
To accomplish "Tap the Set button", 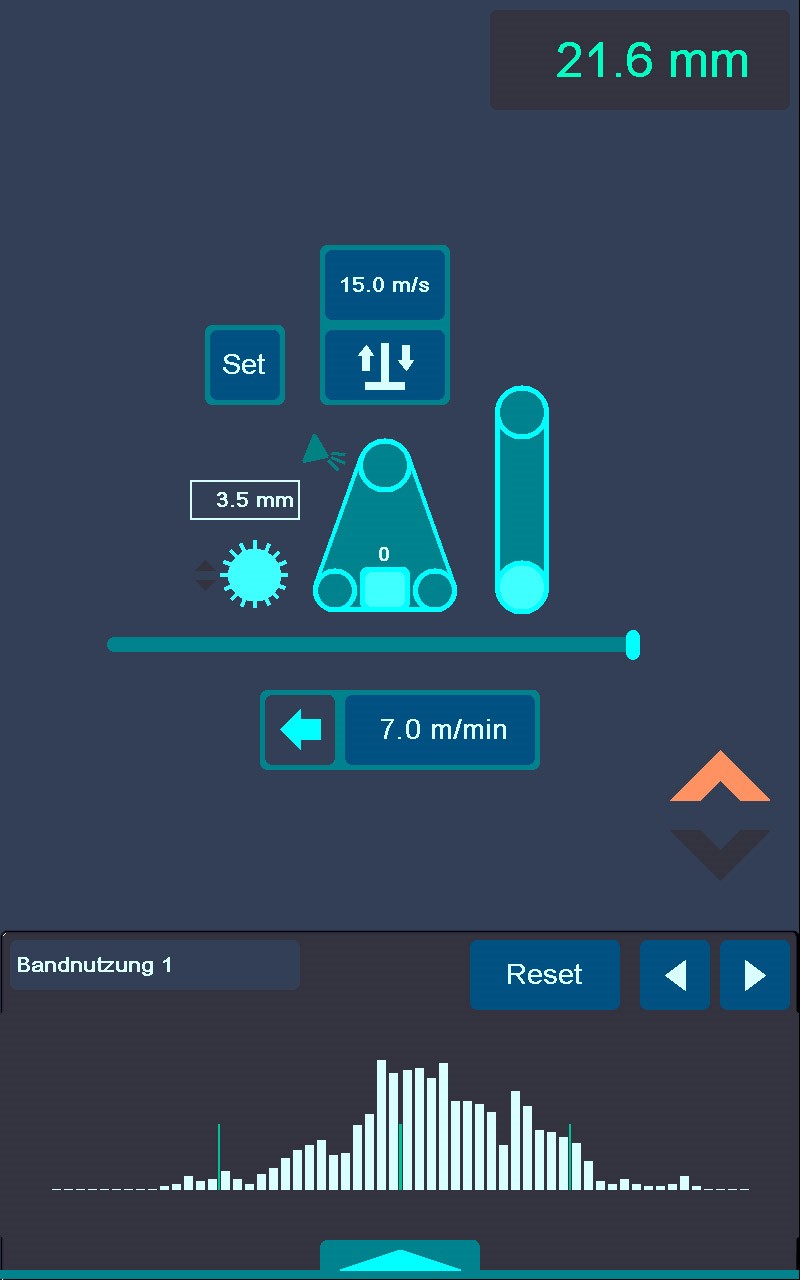I will point(245,365).
